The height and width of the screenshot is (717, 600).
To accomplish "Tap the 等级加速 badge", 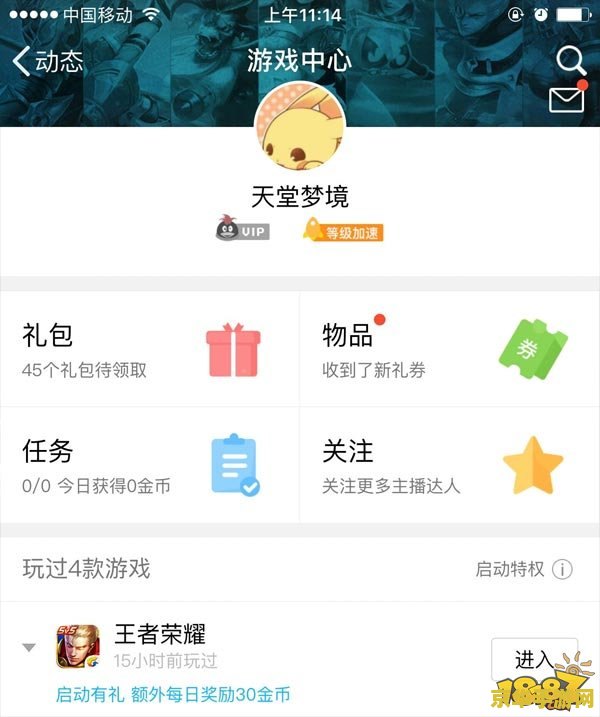I will point(344,232).
